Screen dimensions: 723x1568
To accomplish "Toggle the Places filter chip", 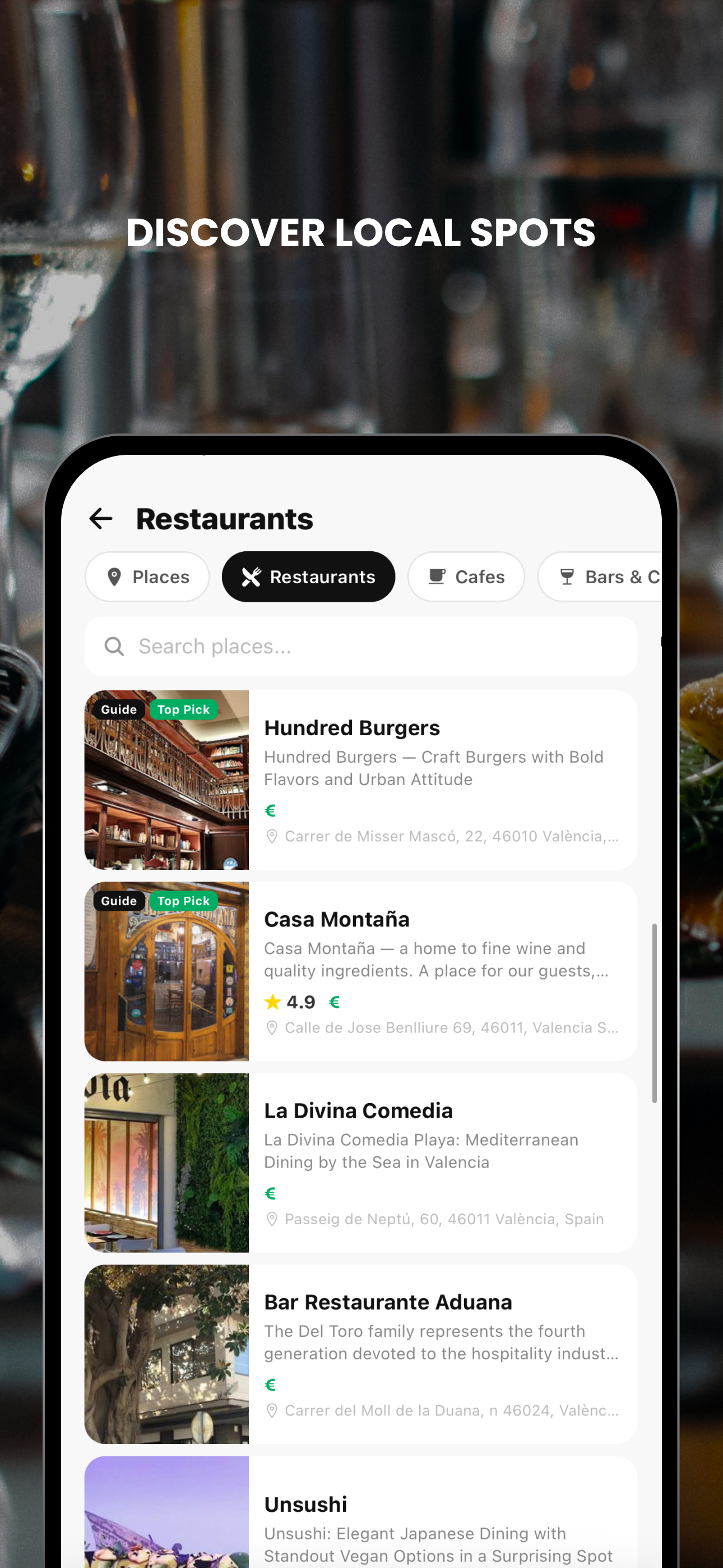I will [x=147, y=577].
